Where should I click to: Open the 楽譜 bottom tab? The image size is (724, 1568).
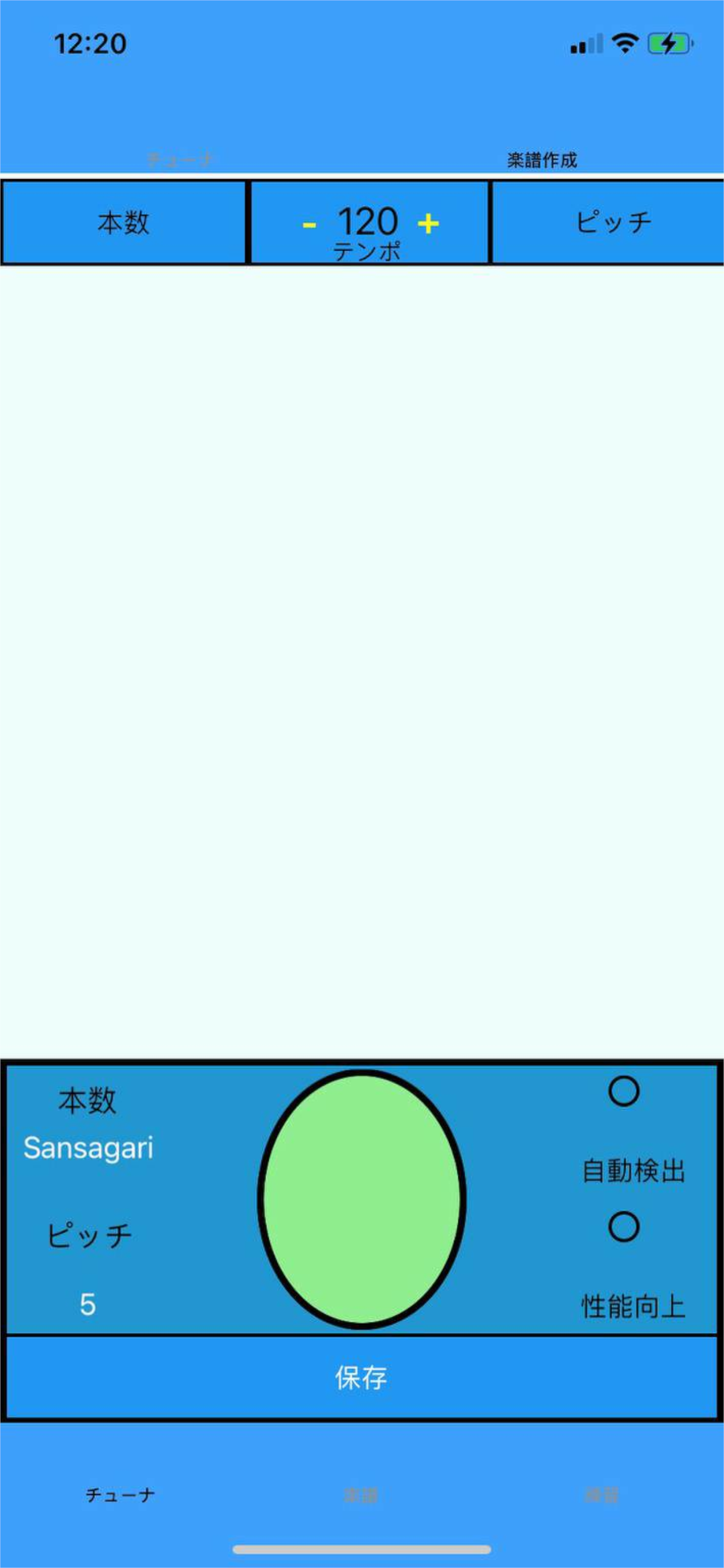360,1495
